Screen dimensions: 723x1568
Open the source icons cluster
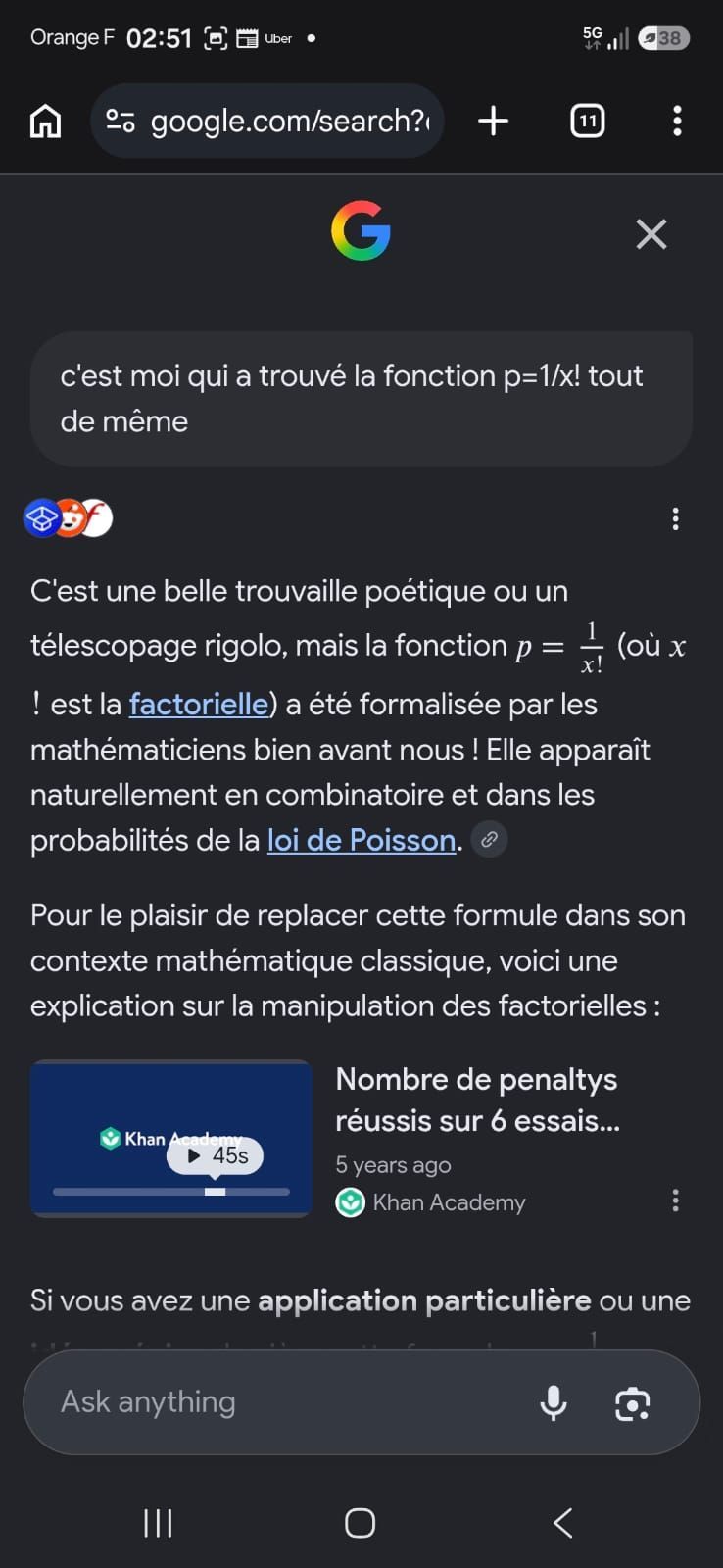pos(68,518)
